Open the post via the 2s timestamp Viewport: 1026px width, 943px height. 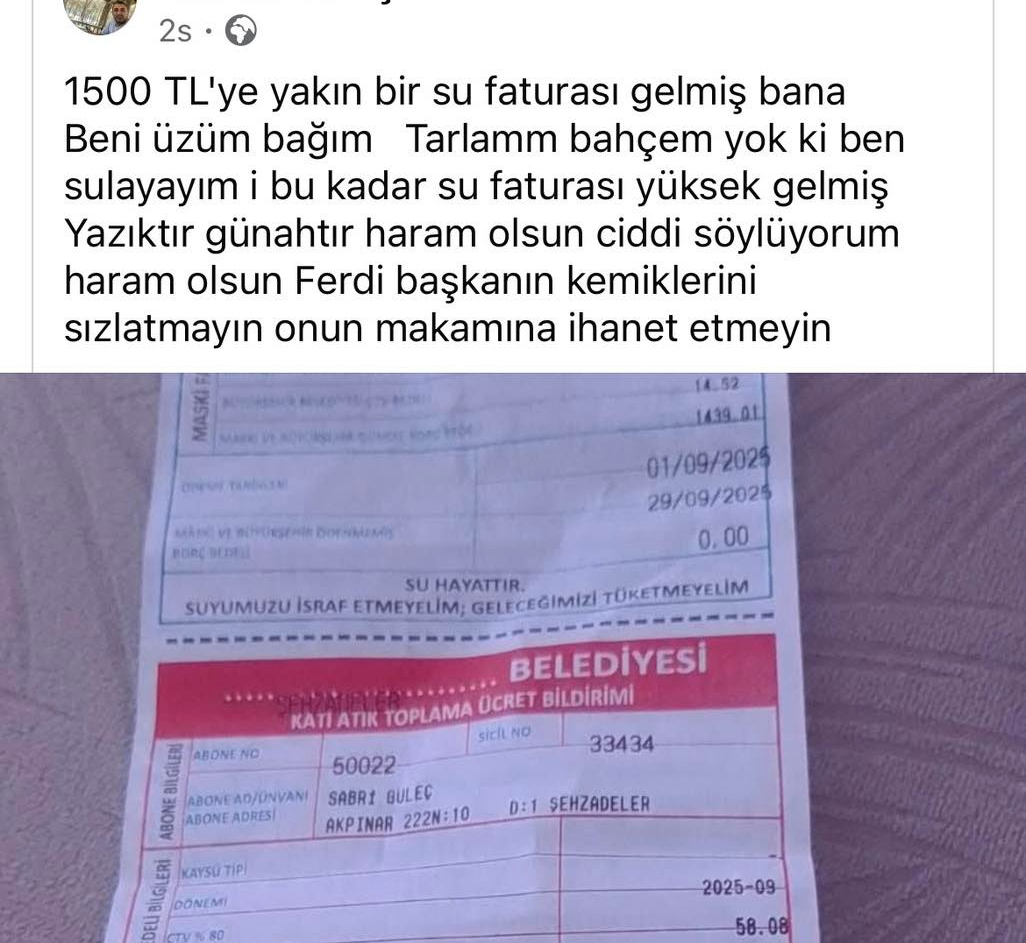[x=174, y=32]
